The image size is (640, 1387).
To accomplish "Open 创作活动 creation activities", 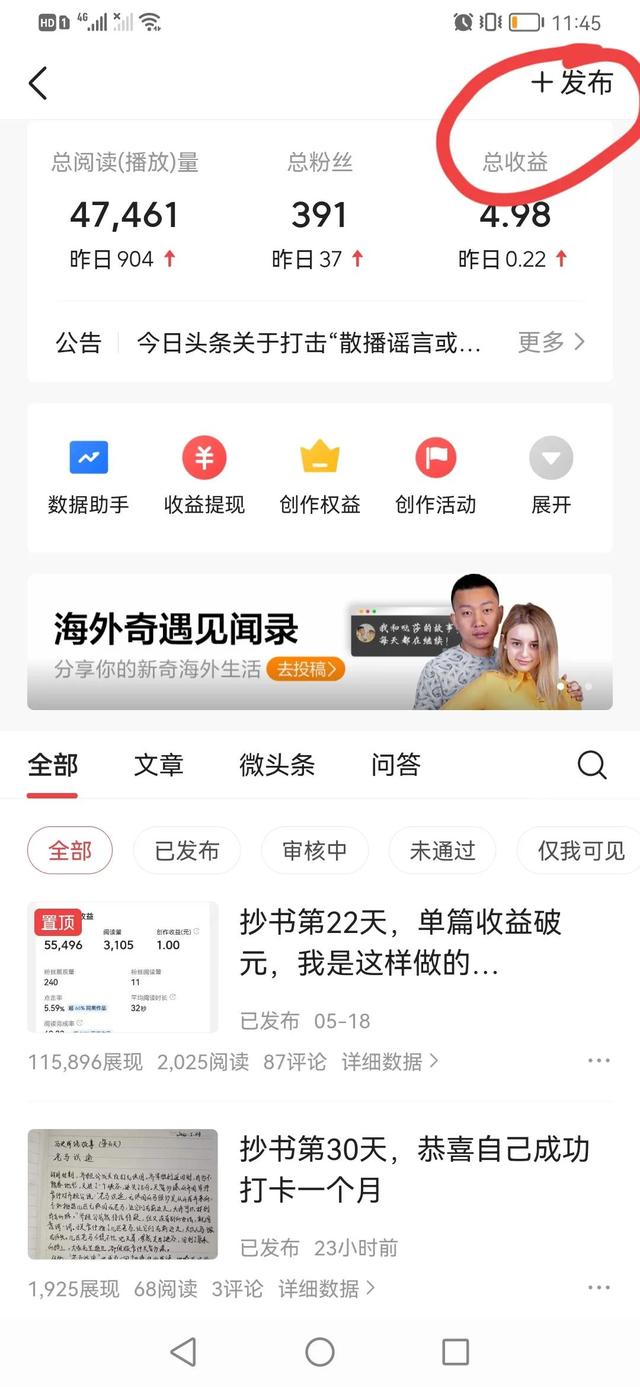I will 435,477.
